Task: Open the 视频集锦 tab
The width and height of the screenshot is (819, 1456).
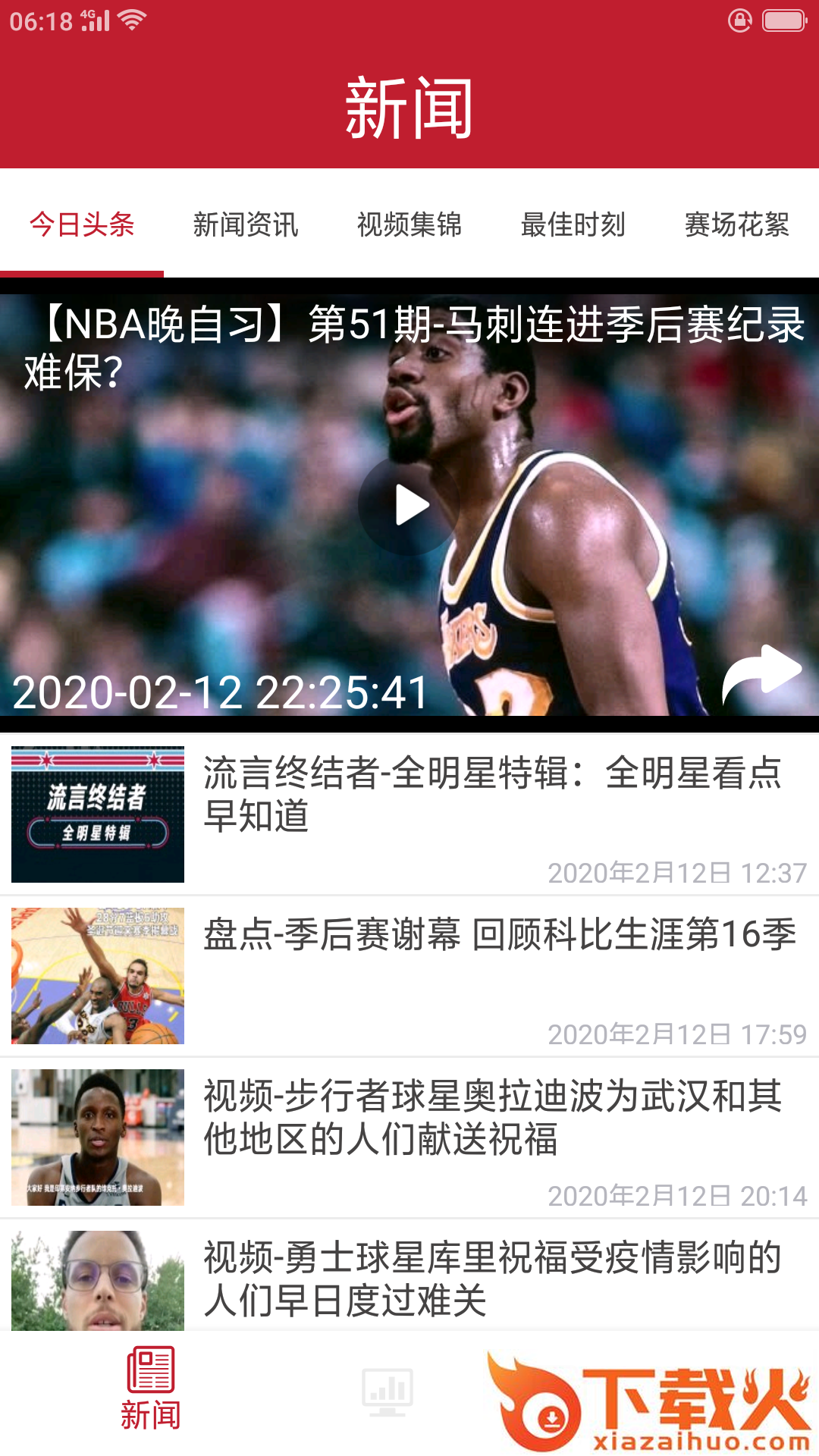Action: 409,225
